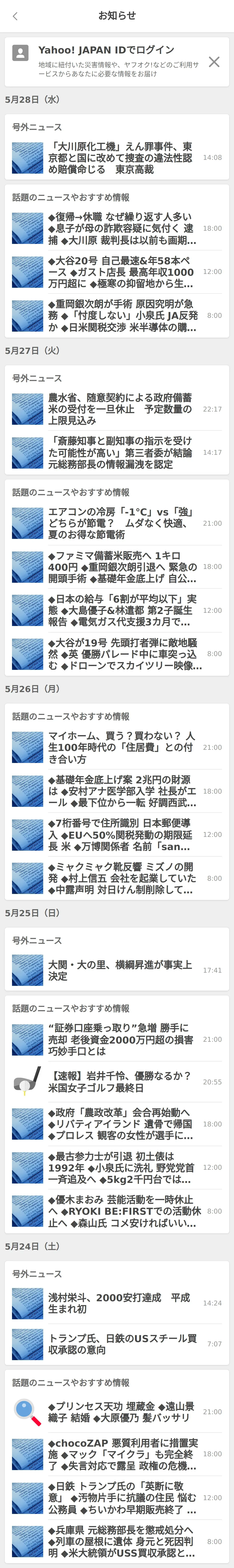Open the 兵庫県 元総務部長を懲戒処分 digest
The image size is (234, 1568).
pyautogui.click(x=117, y=1541)
